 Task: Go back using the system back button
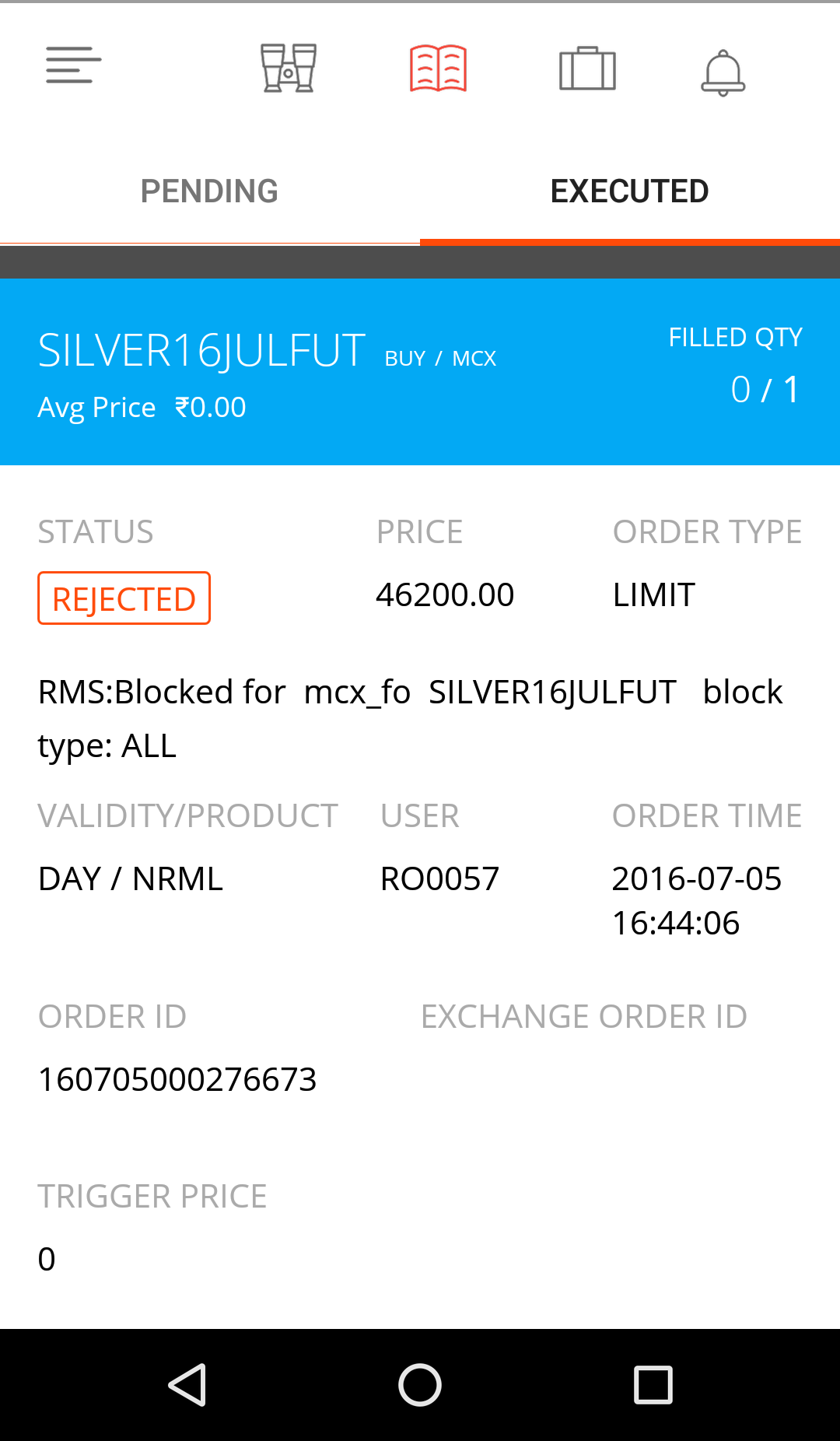point(187,1385)
